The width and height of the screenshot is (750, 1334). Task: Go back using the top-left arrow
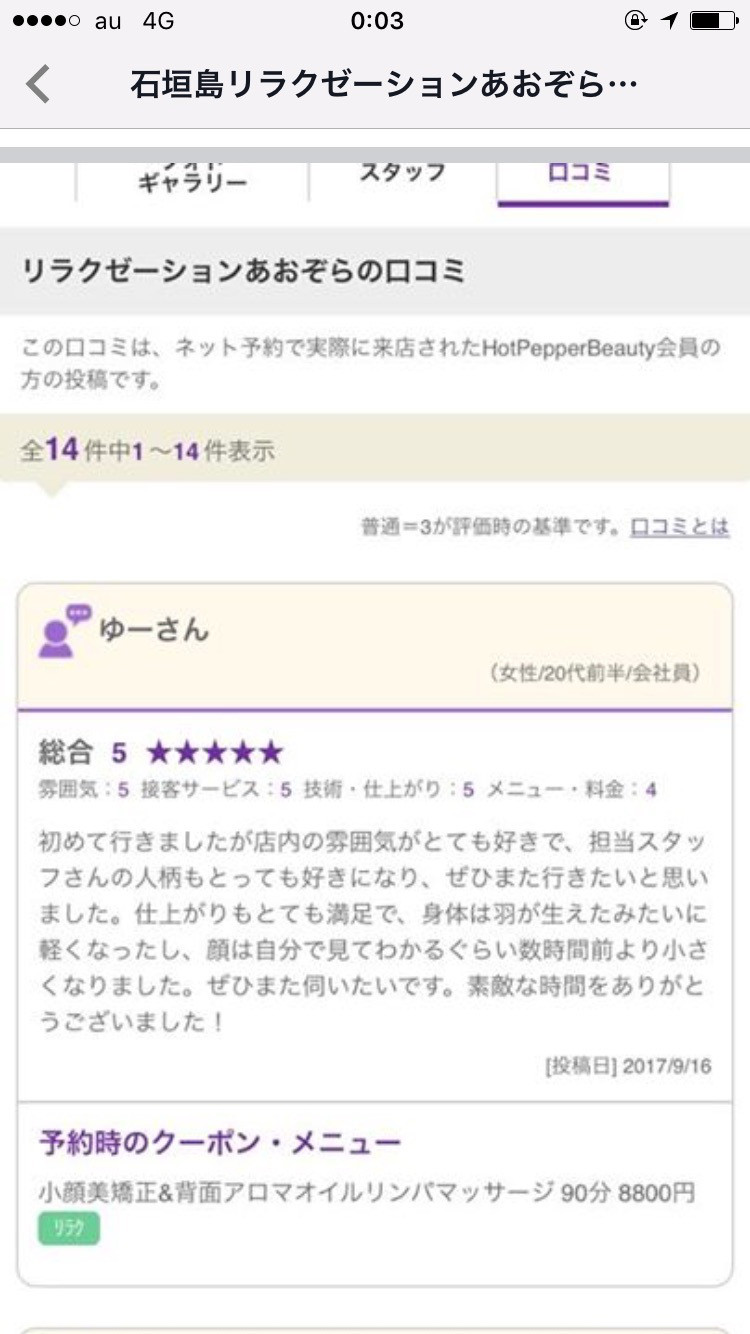click(x=38, y=84)
